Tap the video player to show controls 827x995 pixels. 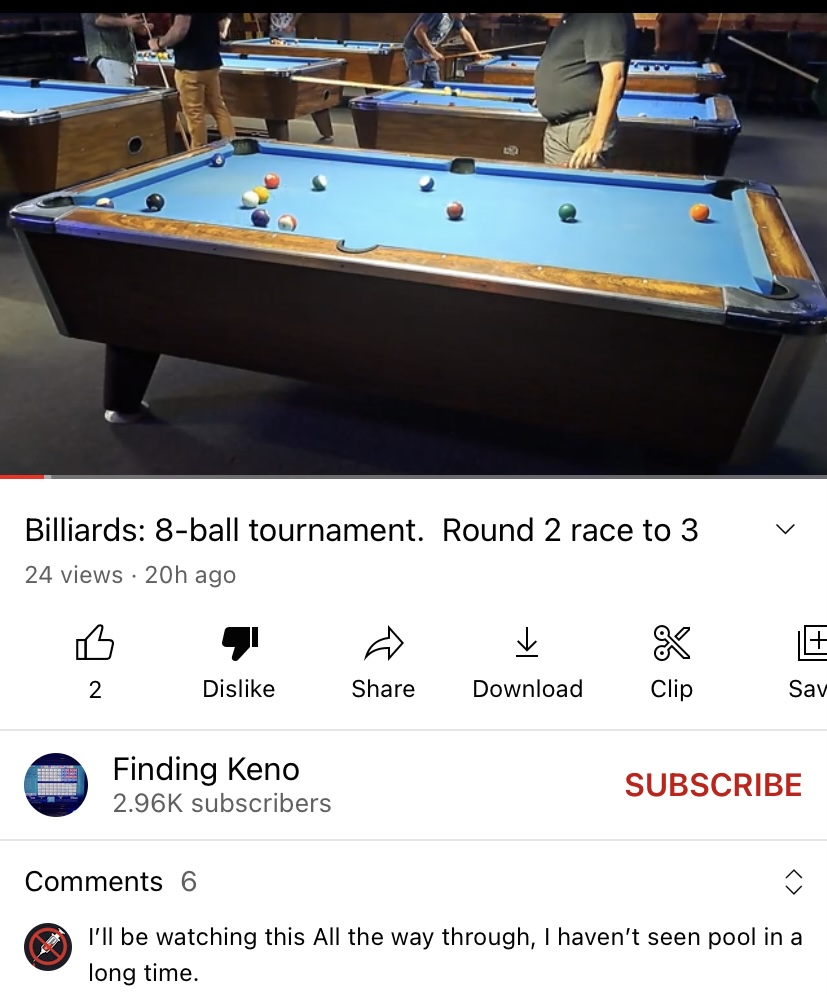tap(413, 240)
